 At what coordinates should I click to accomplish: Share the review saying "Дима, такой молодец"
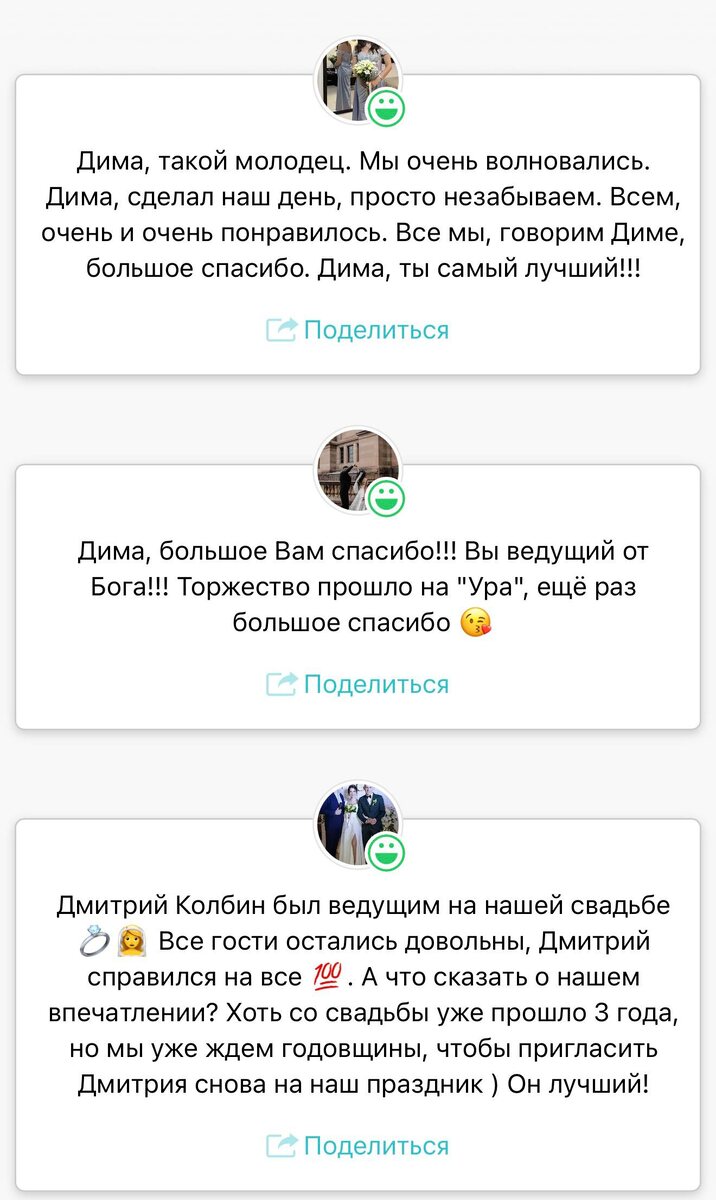click(358, 330)
